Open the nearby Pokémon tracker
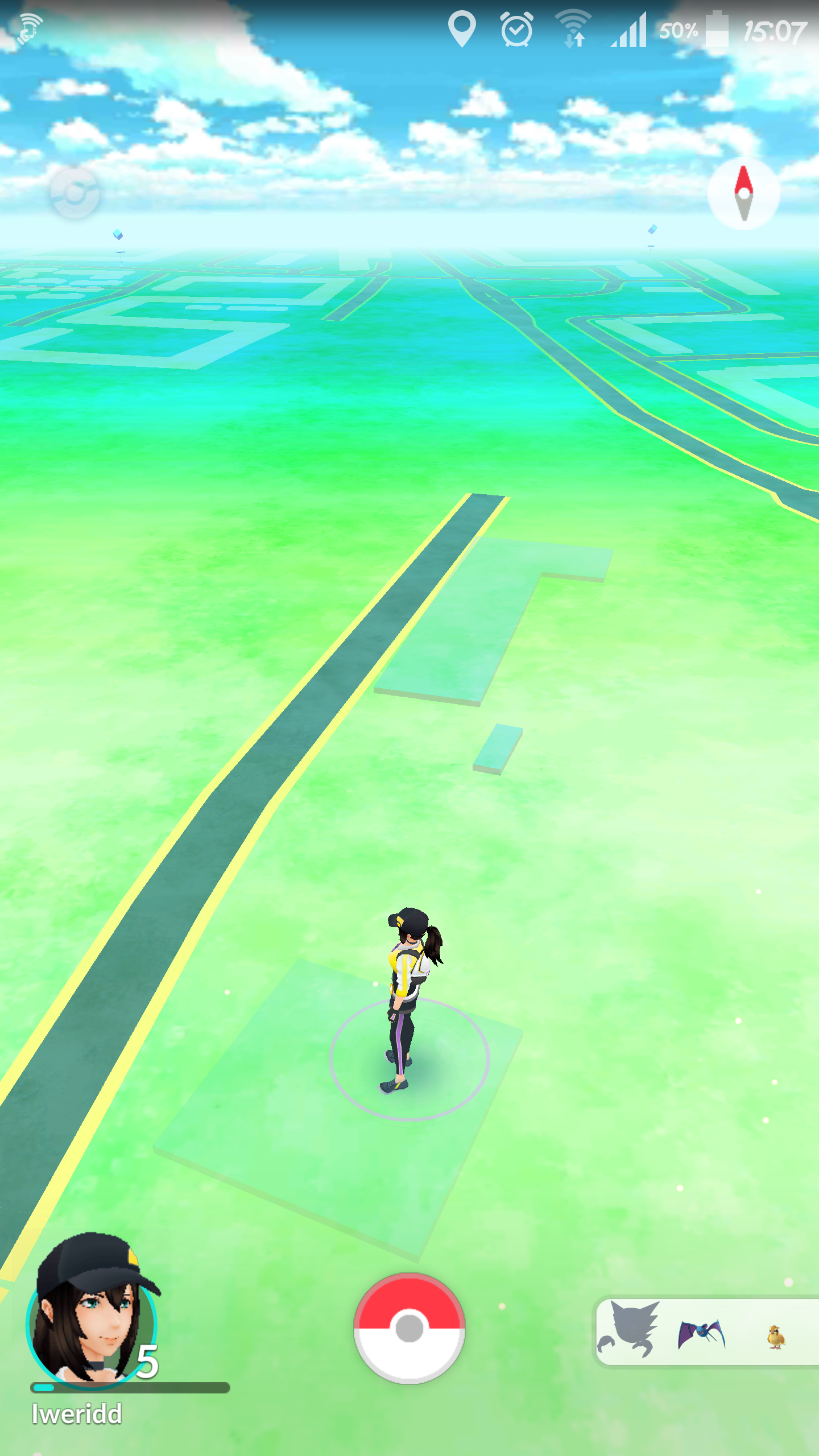Image resolution: width=819 pixels, height=1456 pixels. (705, 1332)
